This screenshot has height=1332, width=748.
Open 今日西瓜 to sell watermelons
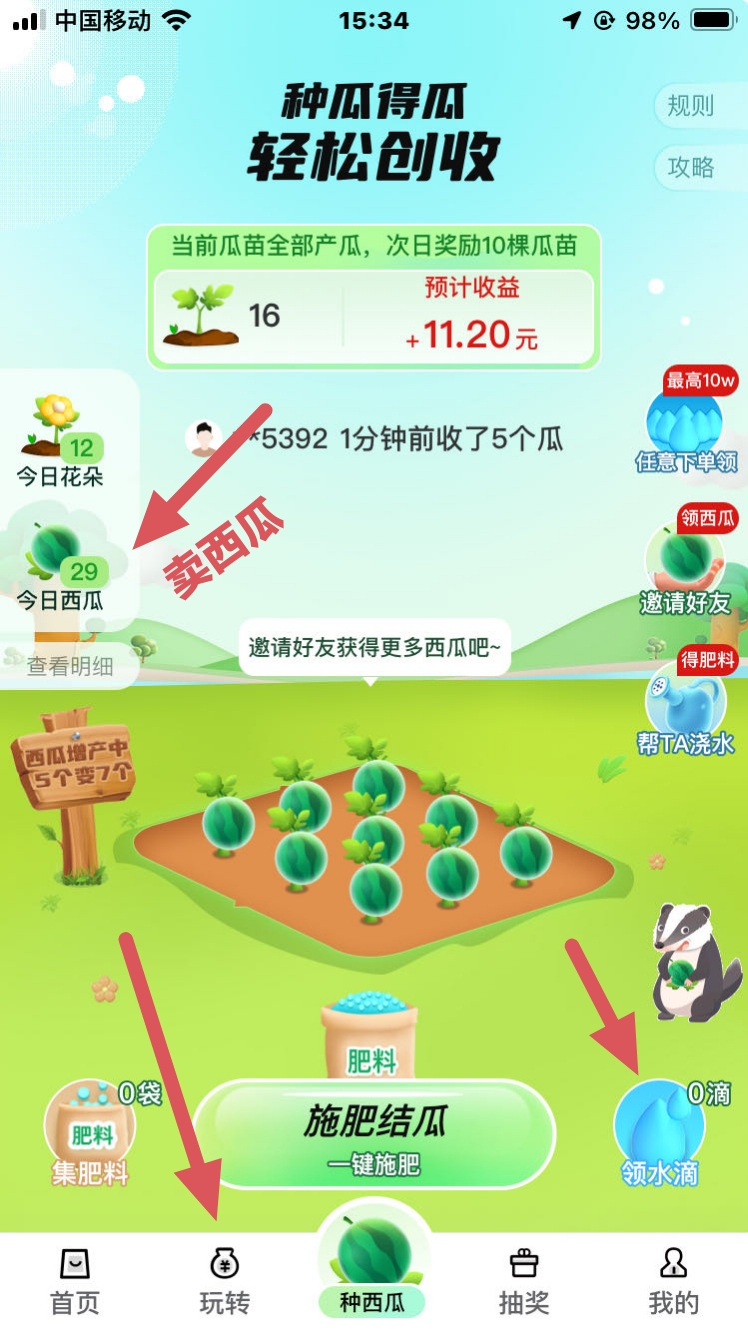[x=61, y=566]
